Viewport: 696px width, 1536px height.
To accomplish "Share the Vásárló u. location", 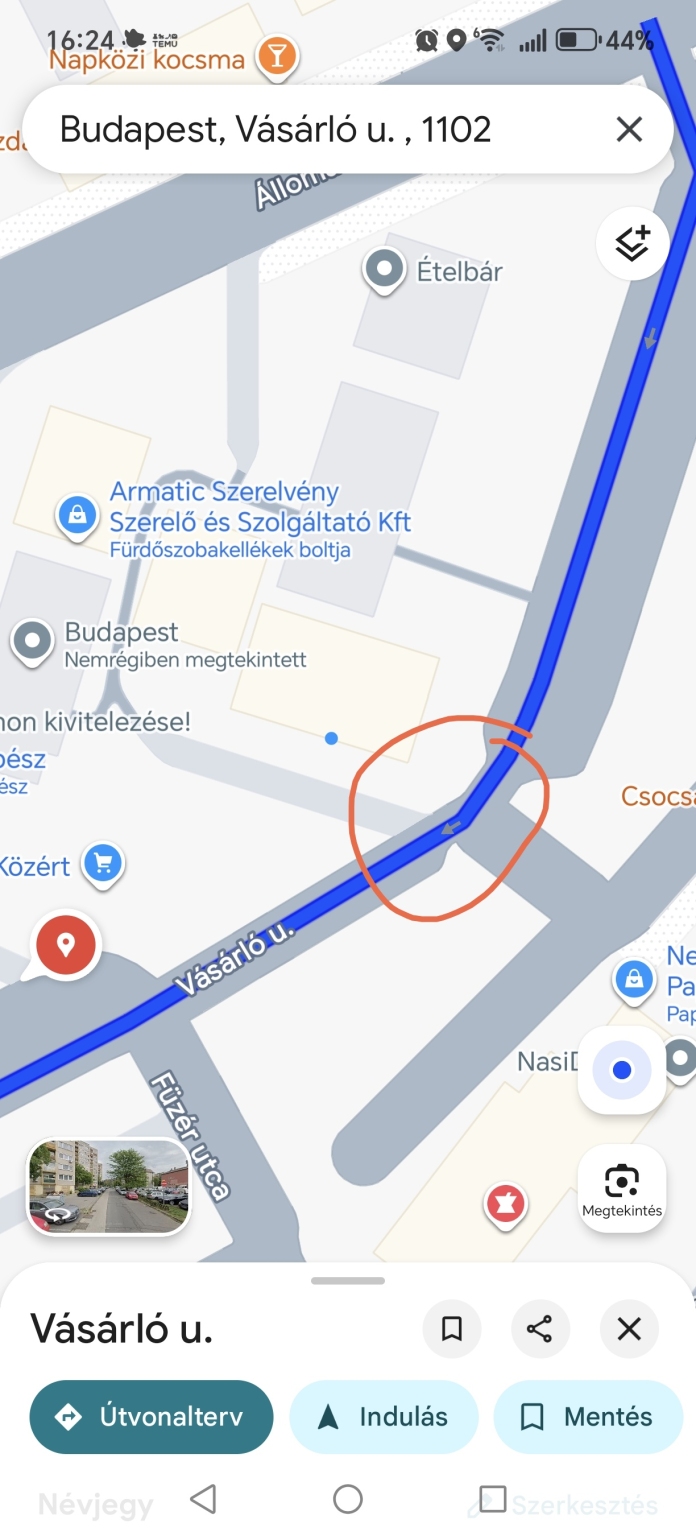I will 539,1329.
